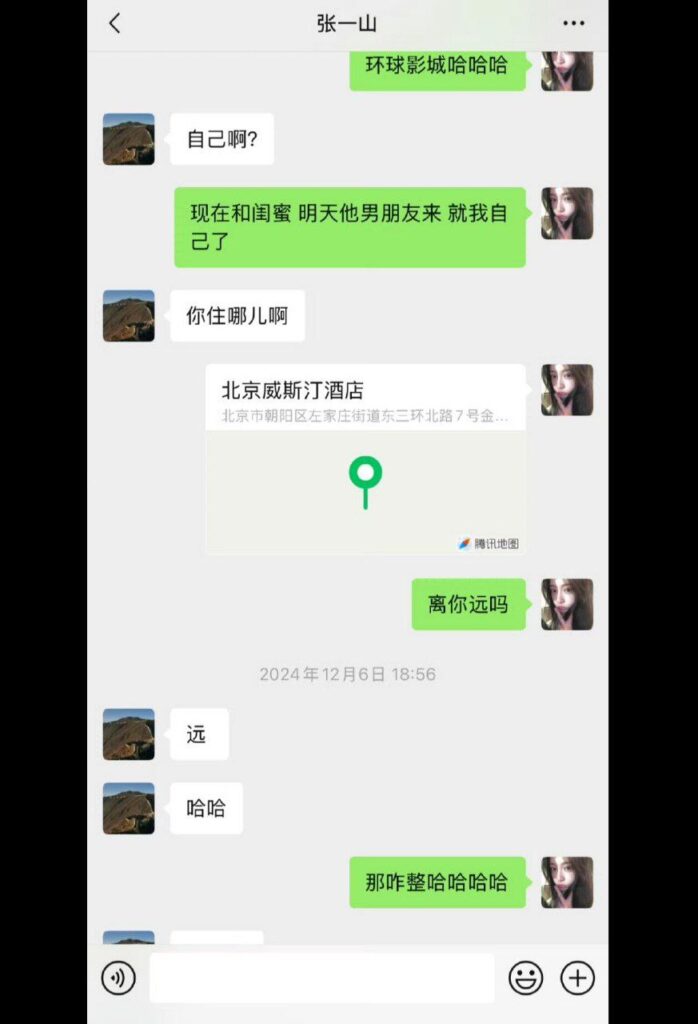Switch to voice message input

pos(118,977)
